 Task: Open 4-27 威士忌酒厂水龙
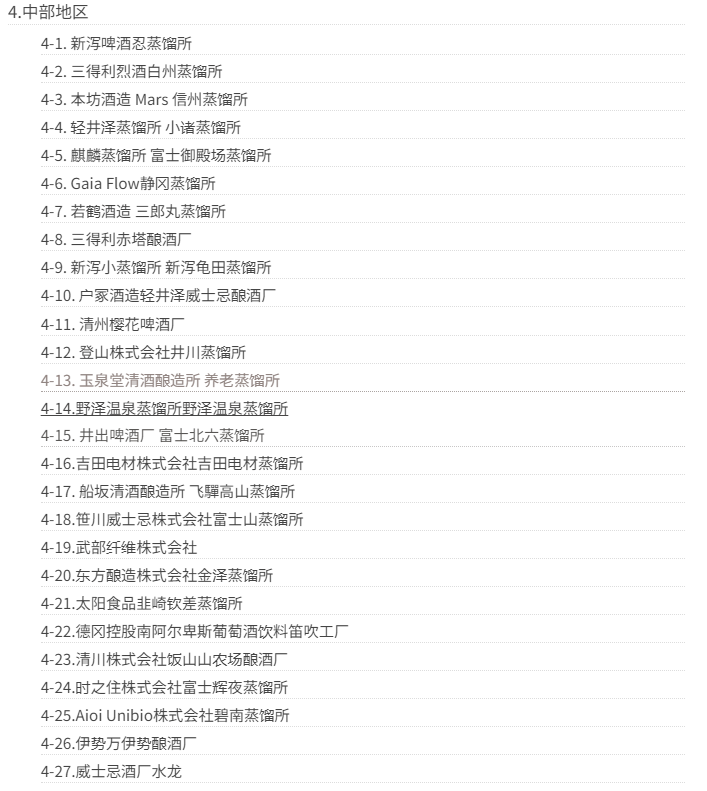111,772
